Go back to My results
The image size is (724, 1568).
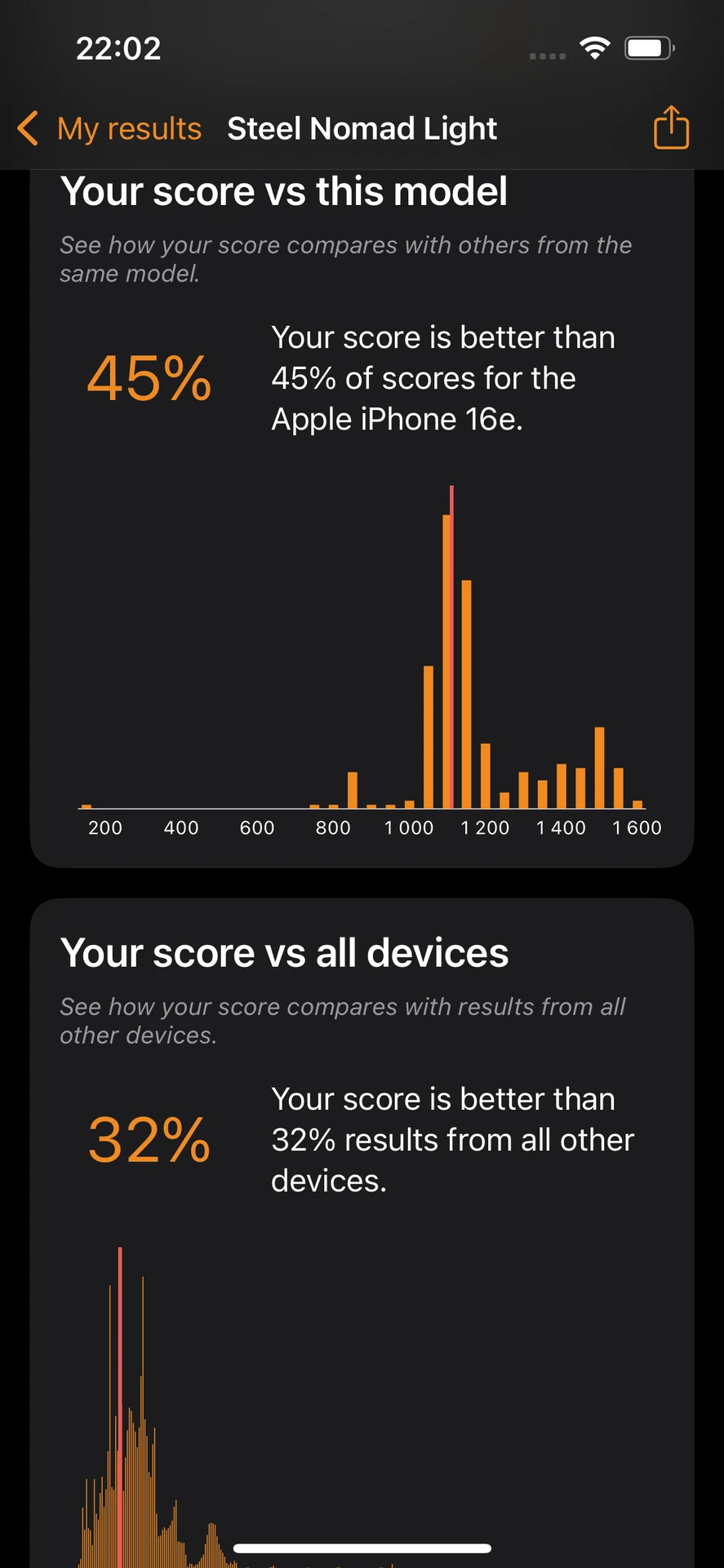(x=110, y=129)
